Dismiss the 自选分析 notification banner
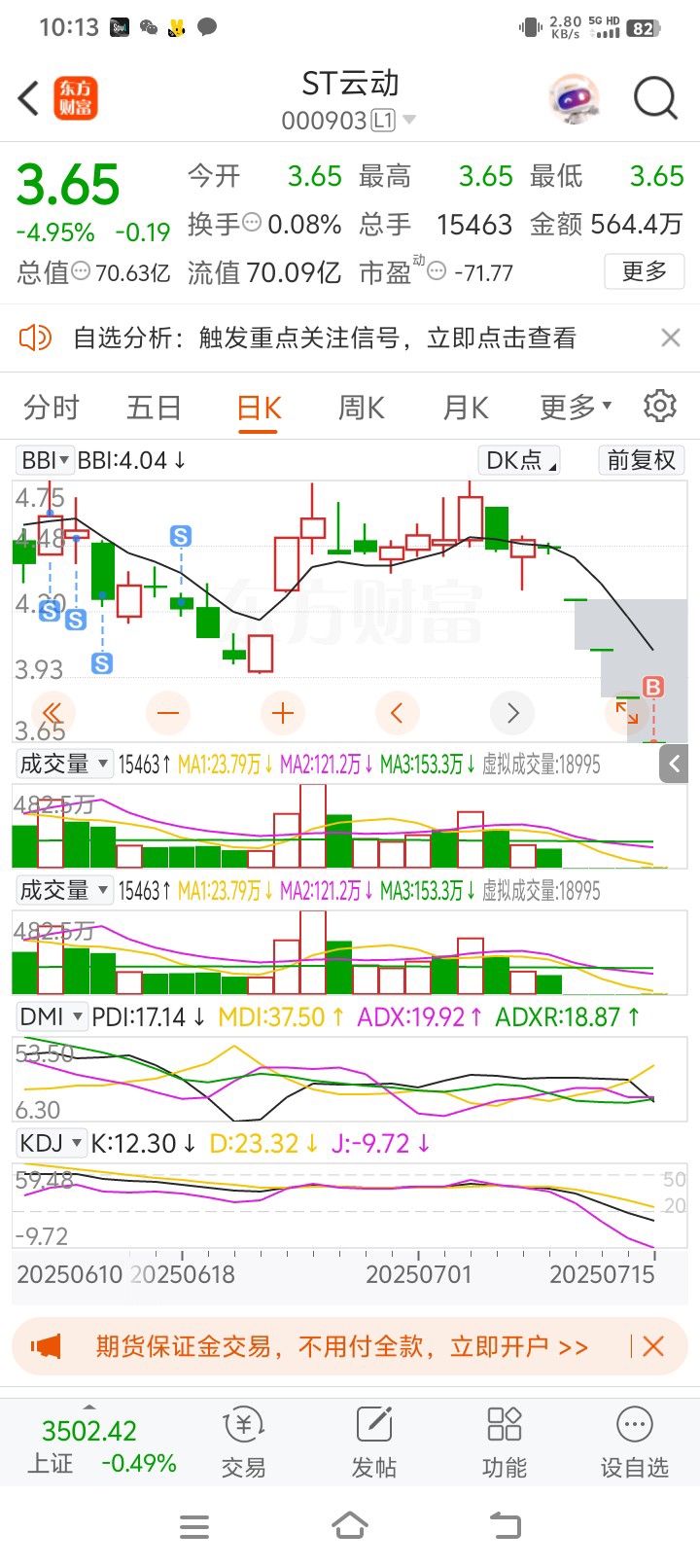 click(x=670, y=338)
